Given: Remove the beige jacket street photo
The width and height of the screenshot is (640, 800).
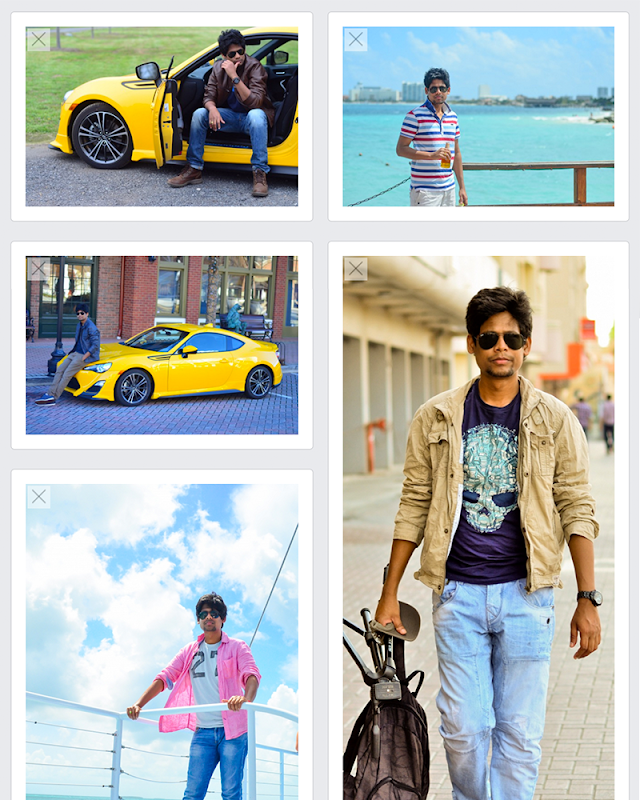Looking at the screenshot, I should pos(355,269).
